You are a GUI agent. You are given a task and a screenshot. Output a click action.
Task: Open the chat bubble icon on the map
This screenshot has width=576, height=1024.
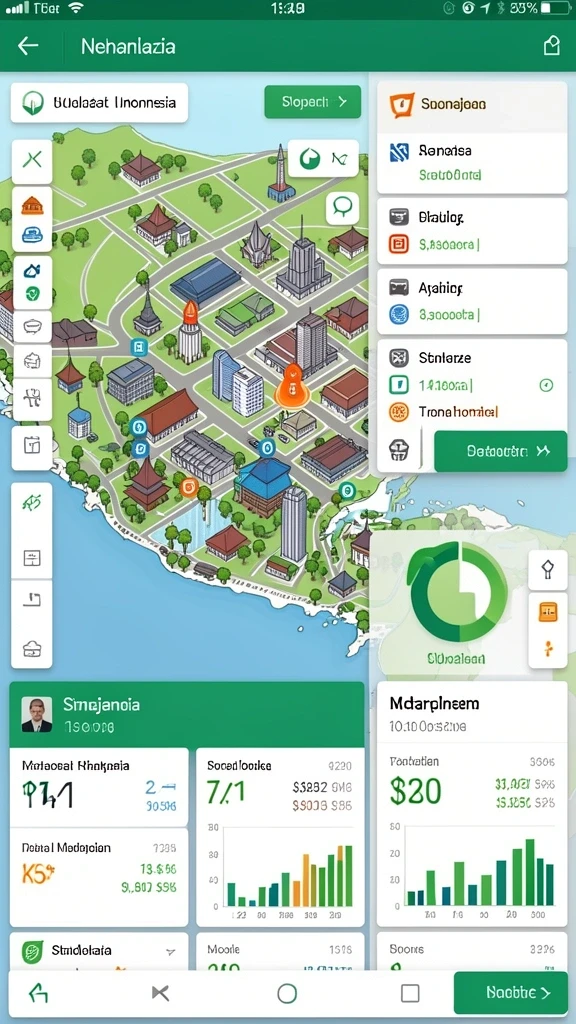tap(342, 207)
